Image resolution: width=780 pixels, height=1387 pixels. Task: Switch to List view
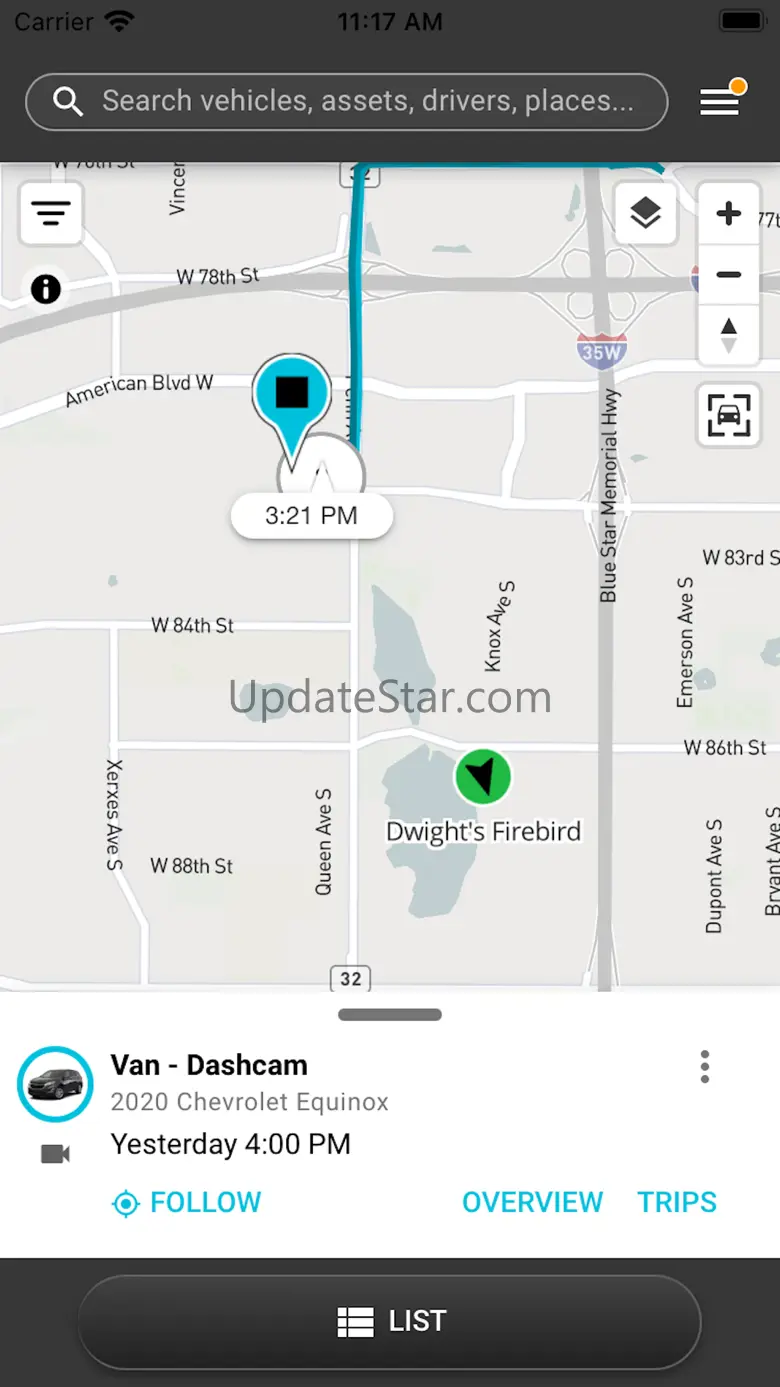390,1321
